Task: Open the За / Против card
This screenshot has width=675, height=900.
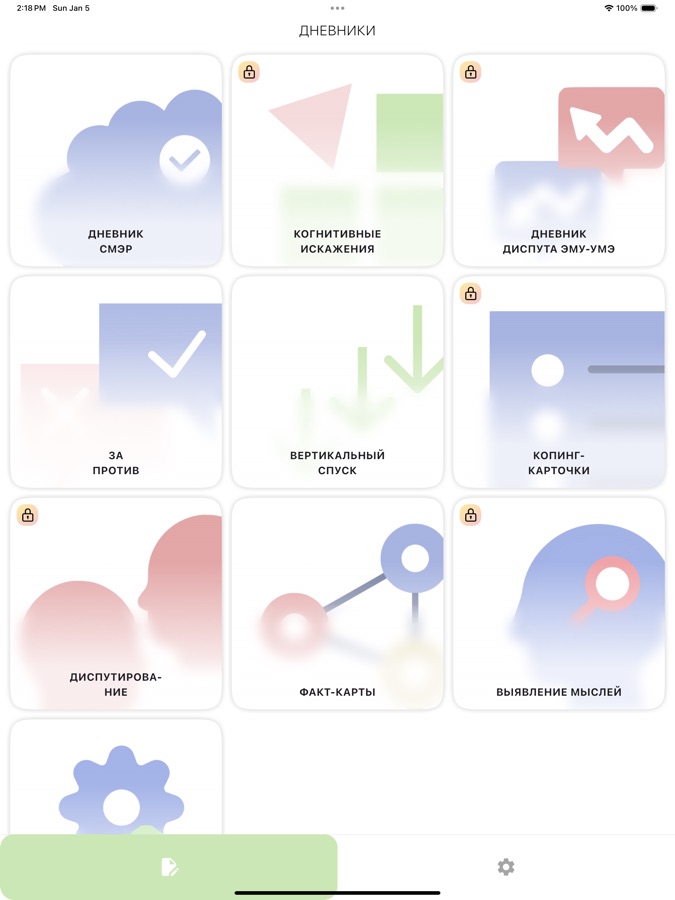Action: (x=116, y=382)
